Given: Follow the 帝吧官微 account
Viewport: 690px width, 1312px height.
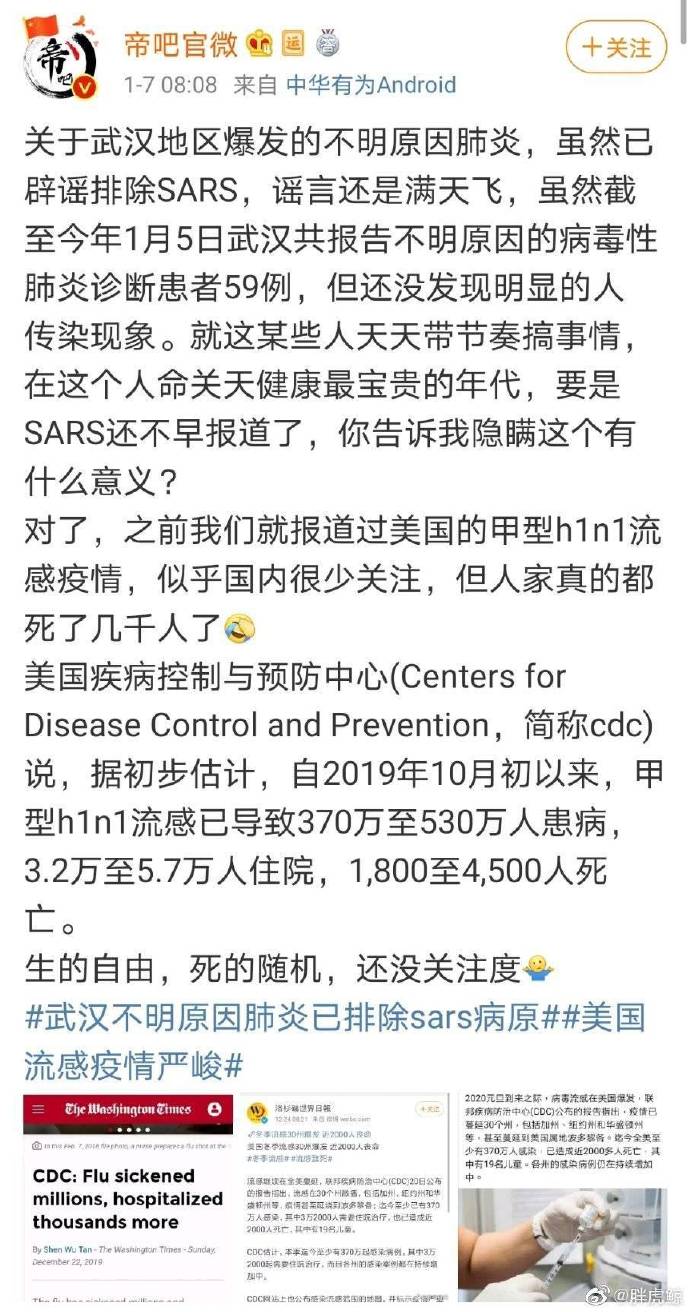Looking at the screenshot, I should [617, 47].
